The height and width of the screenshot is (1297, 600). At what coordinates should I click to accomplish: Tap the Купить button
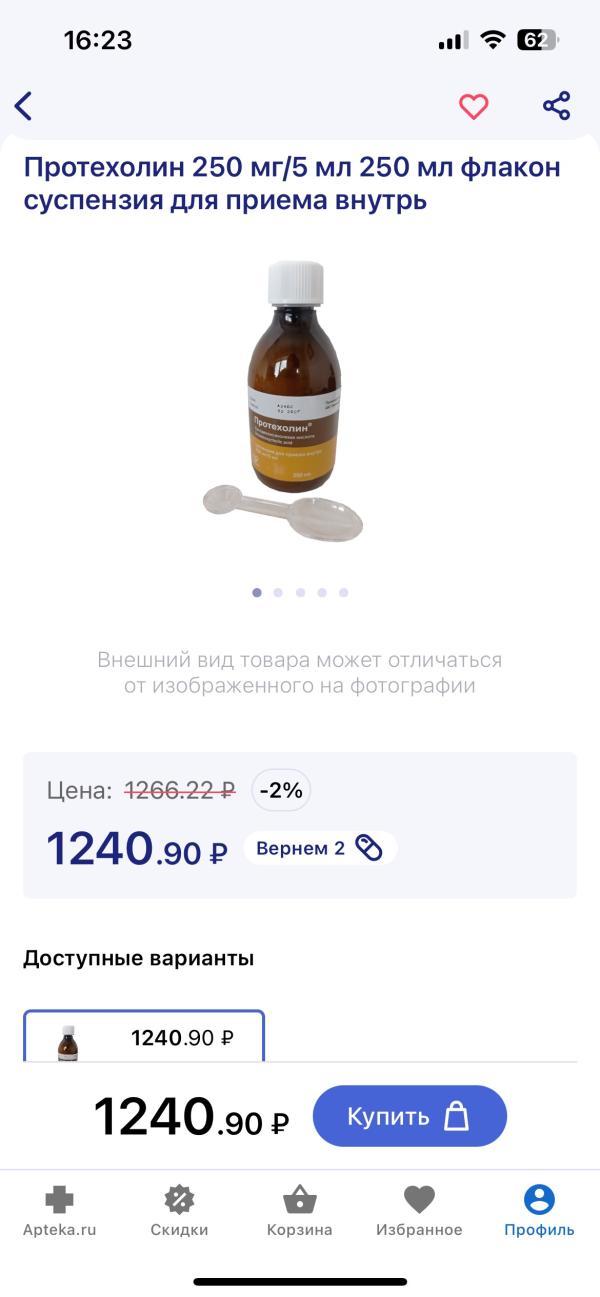pyautogui.click(x=409, y=1116)
